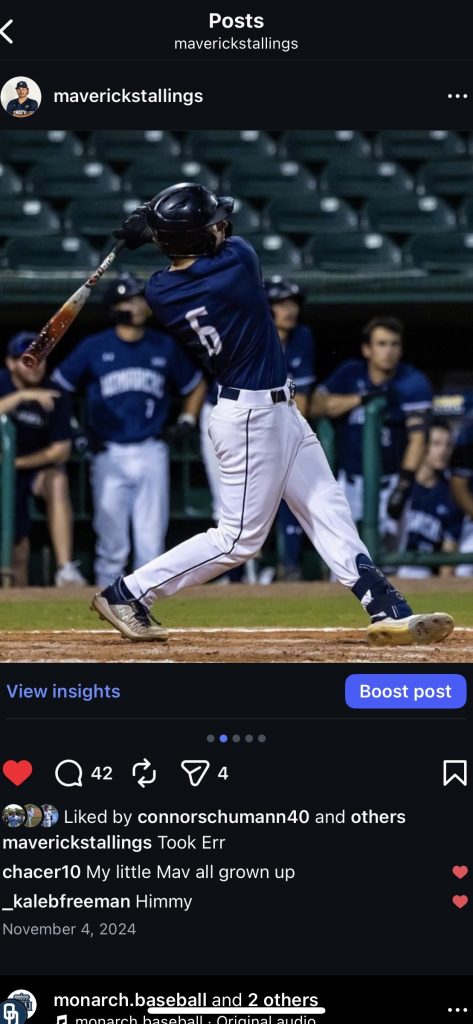
Task: Go back using the top-left arrow
Action: (x=7, y=31)
